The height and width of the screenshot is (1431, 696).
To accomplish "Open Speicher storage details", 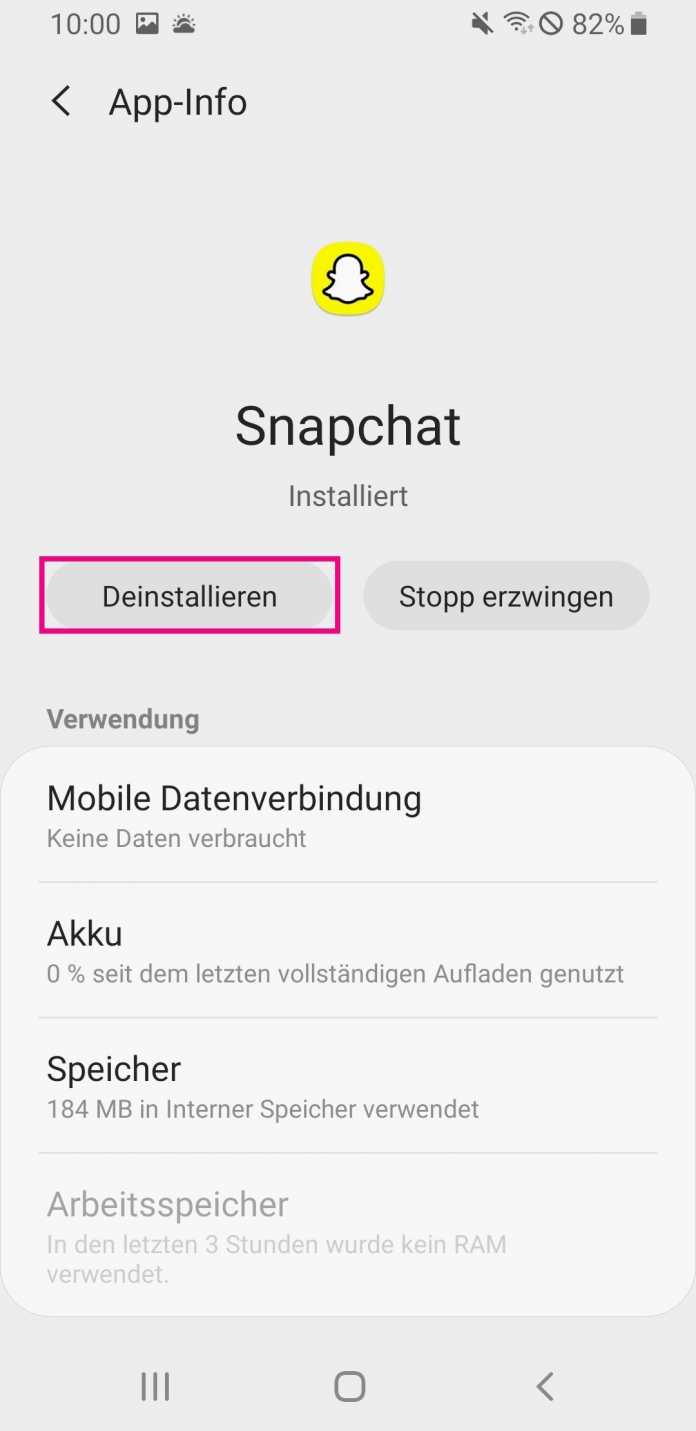I will [x=348, y=1086].
